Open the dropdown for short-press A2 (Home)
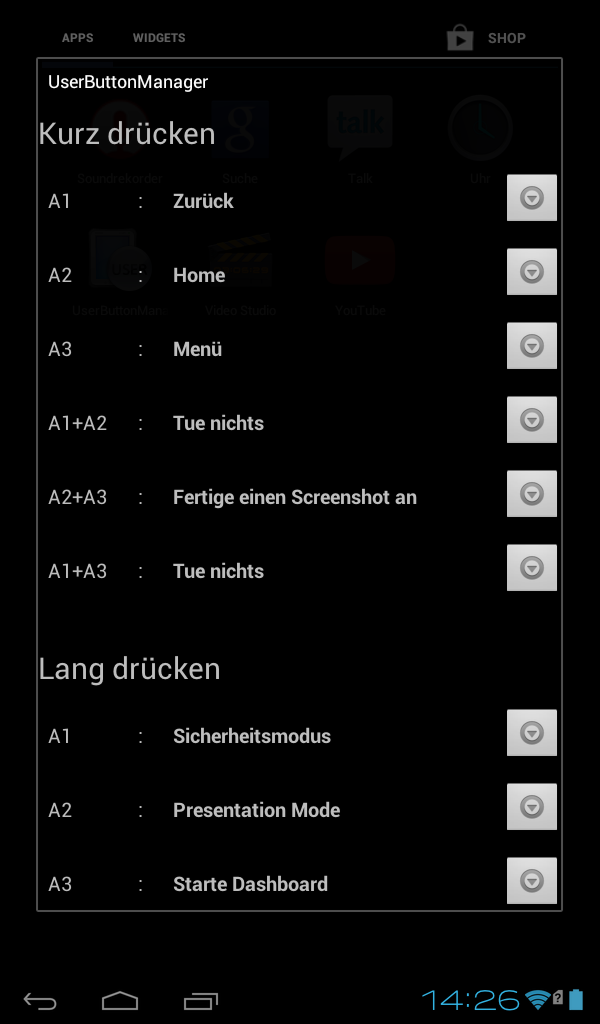Viewport: 600px width, 1024px height. [531, 272]
